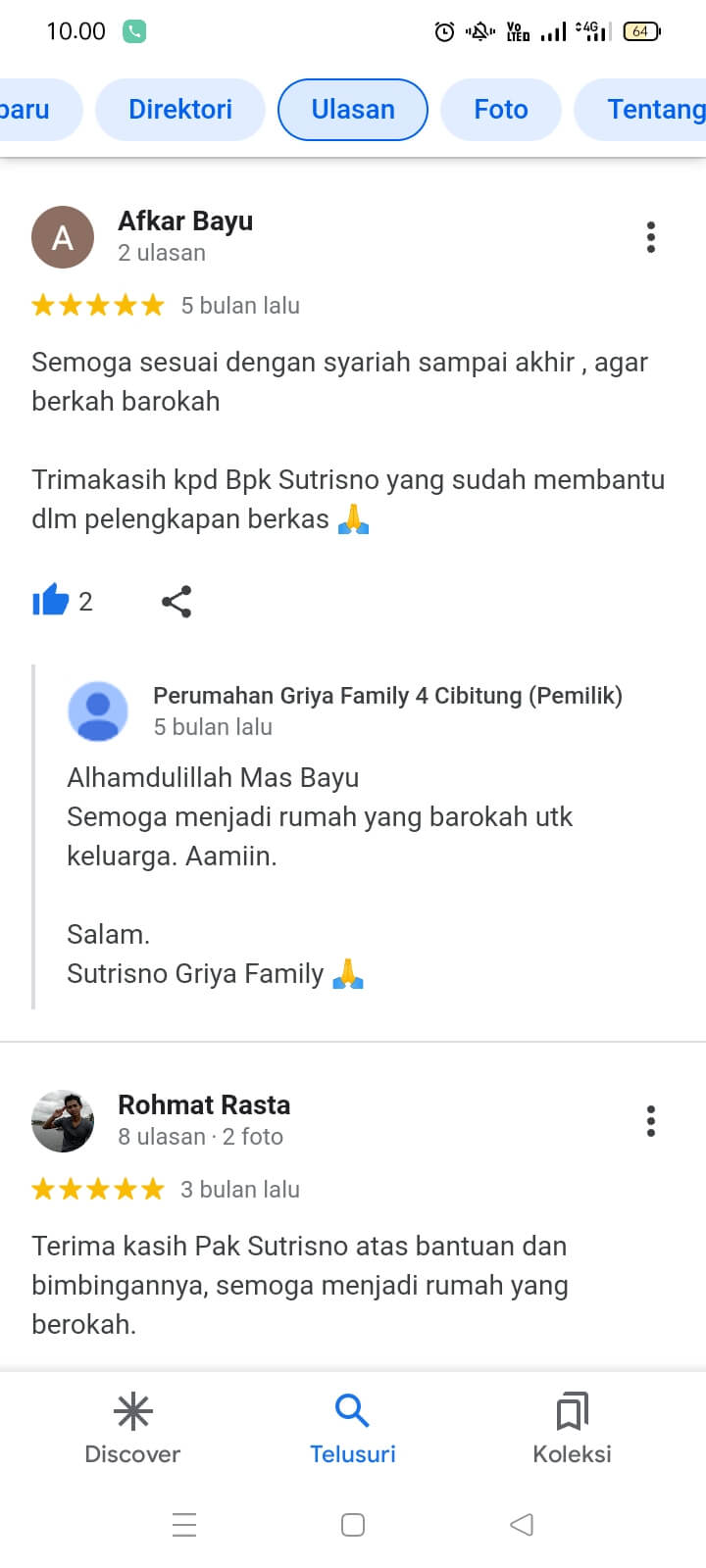View Rohmat Rasta's profile
The width and height of the screenshot is (706, 1568).
point(63,1121)
